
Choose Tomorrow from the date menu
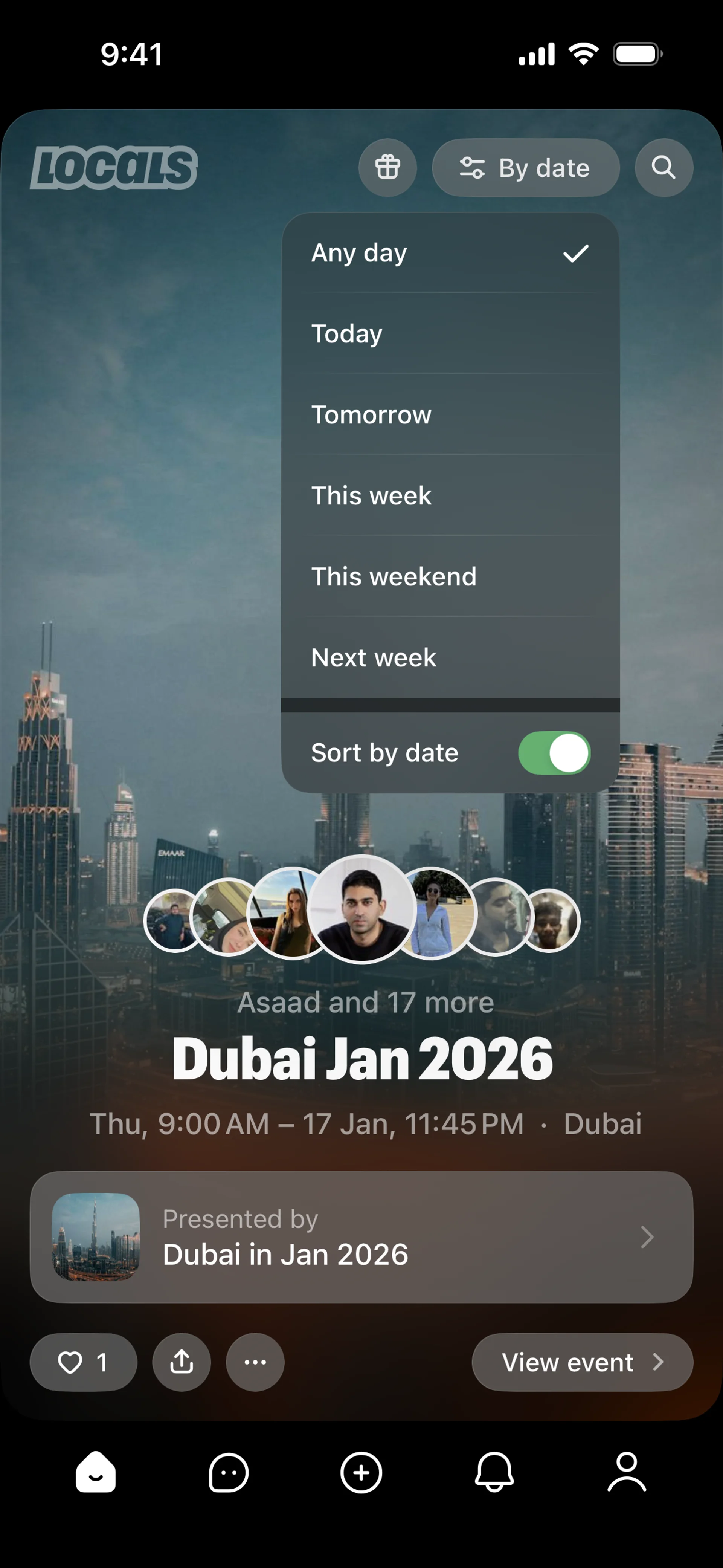pos(450,414)
